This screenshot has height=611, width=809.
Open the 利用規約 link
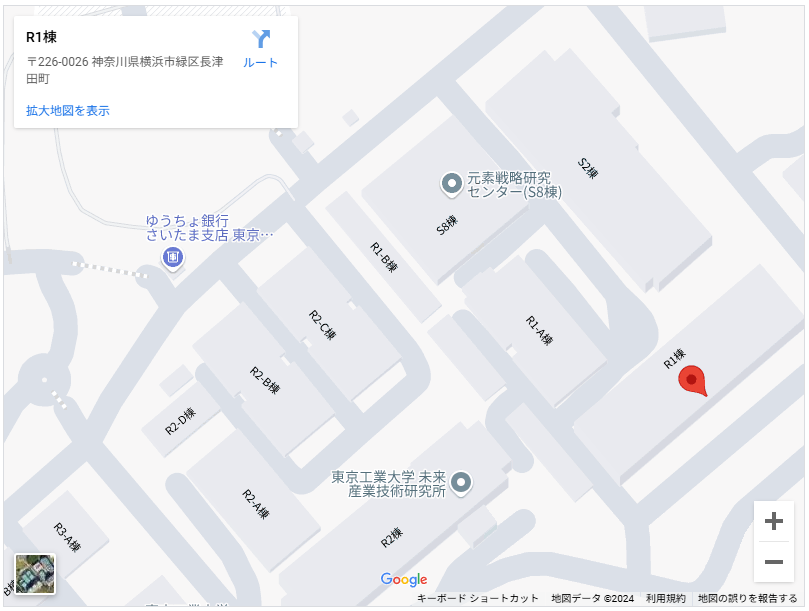pos(665,598)
